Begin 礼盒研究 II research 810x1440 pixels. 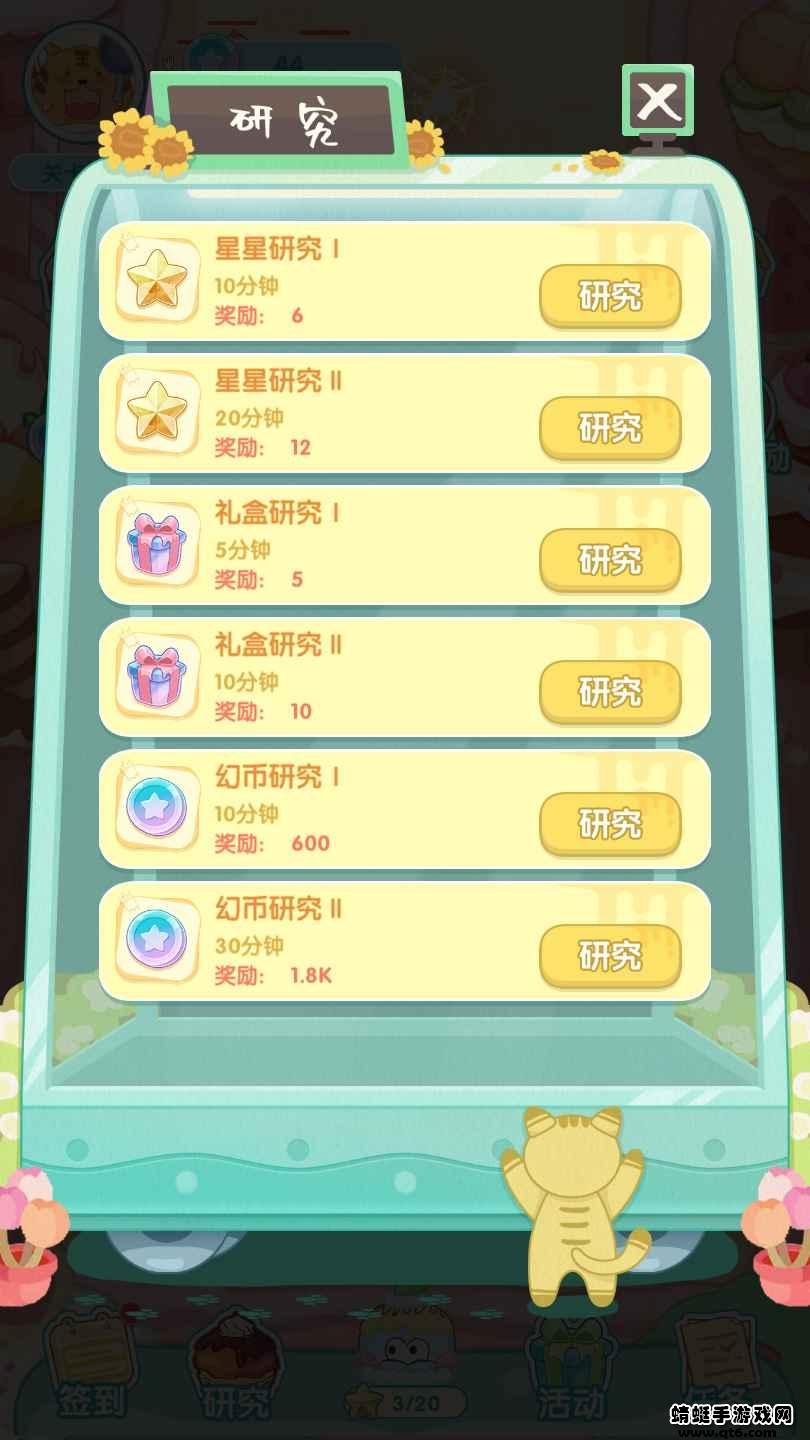click(610, 692)
